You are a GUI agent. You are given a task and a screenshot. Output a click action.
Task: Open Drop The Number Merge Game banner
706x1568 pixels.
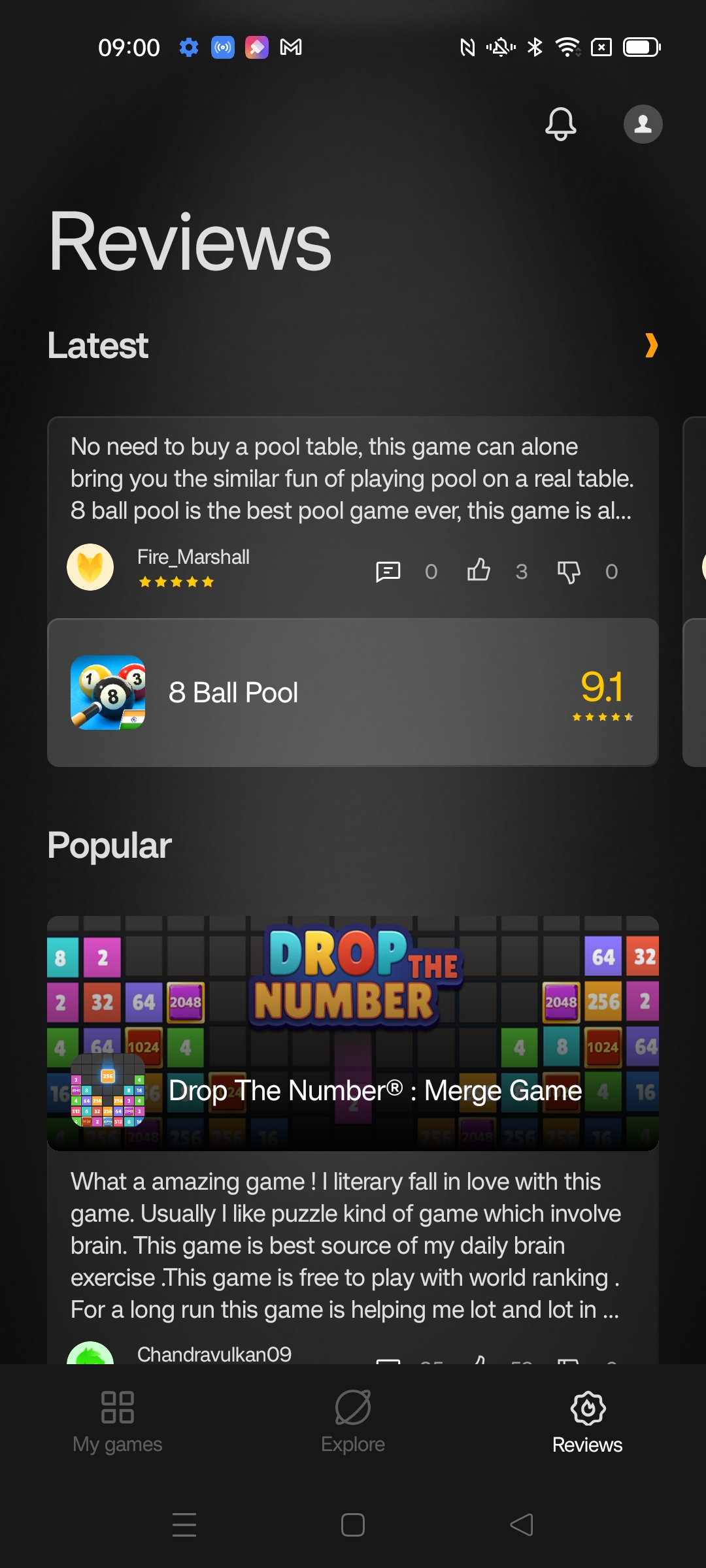(x=353, y=1032)
